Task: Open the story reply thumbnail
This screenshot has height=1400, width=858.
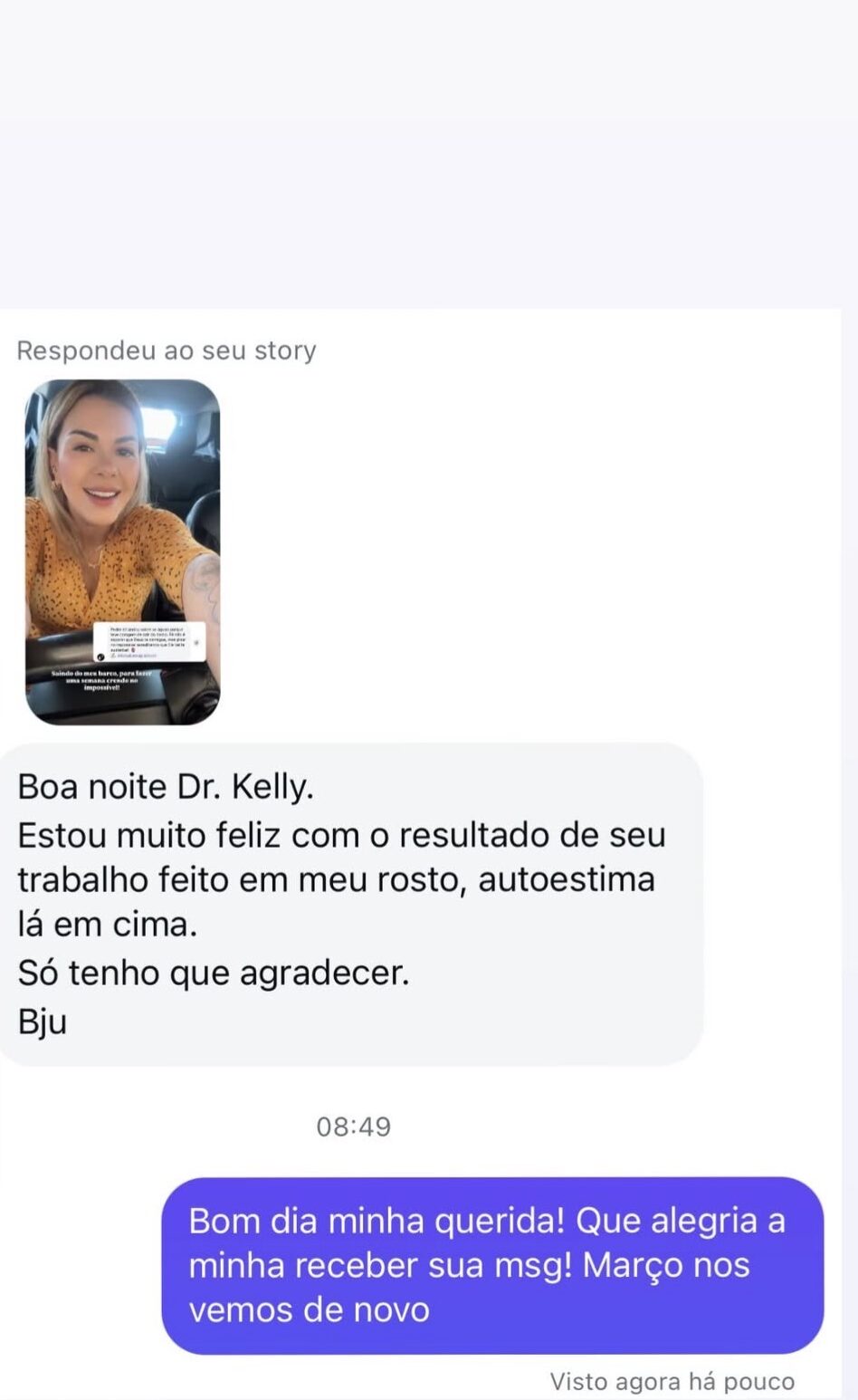Action: pyautogui.click(x=122, y=551)
